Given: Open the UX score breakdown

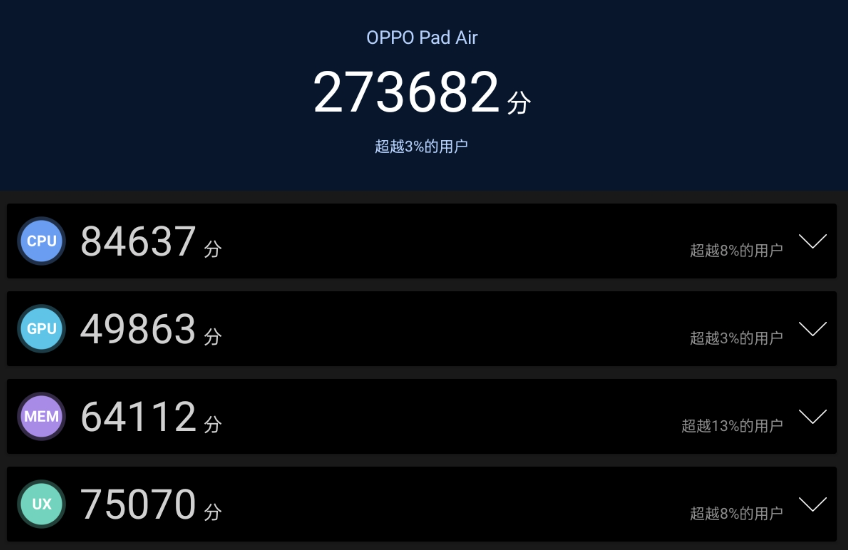Looking at the screenshot, I should tap(812, 504).
